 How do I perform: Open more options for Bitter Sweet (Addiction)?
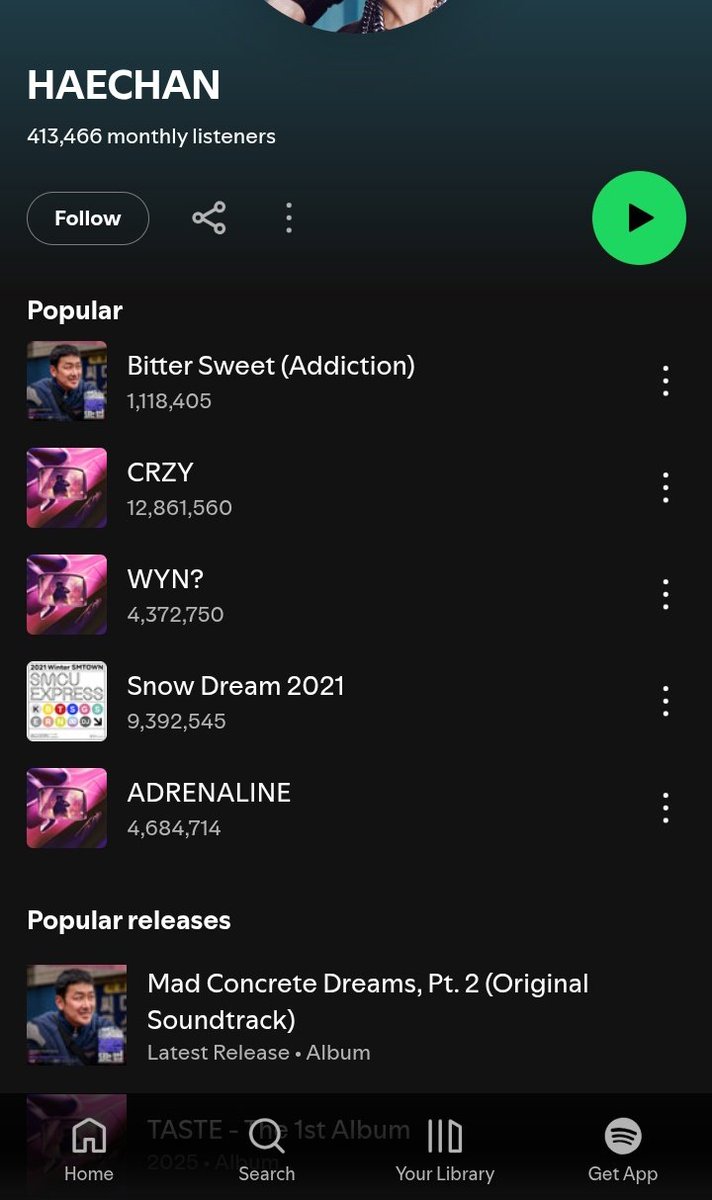click(665, 381)
